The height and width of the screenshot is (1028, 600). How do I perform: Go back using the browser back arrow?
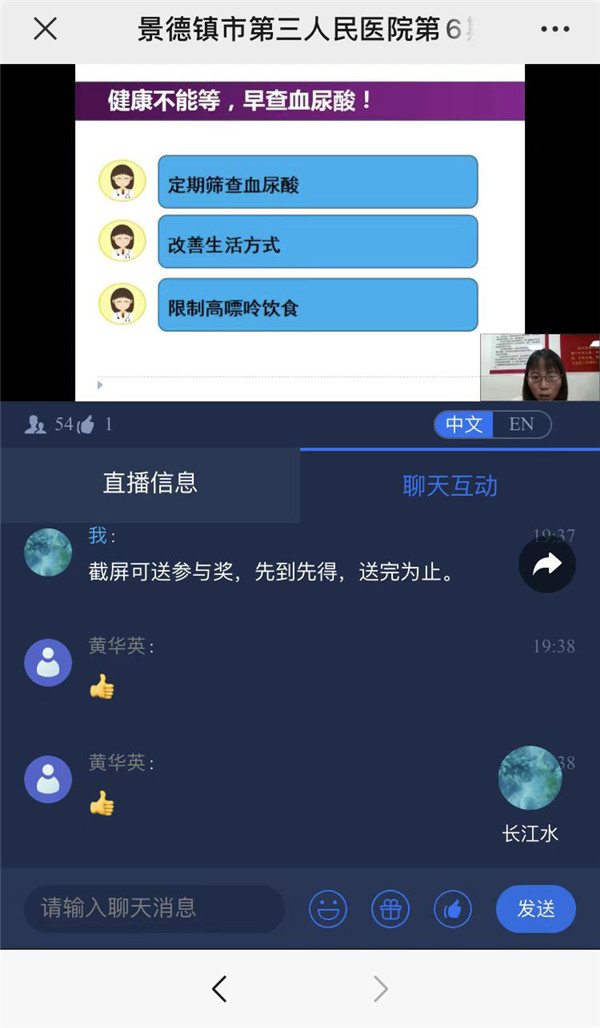(x=220, y=989)
